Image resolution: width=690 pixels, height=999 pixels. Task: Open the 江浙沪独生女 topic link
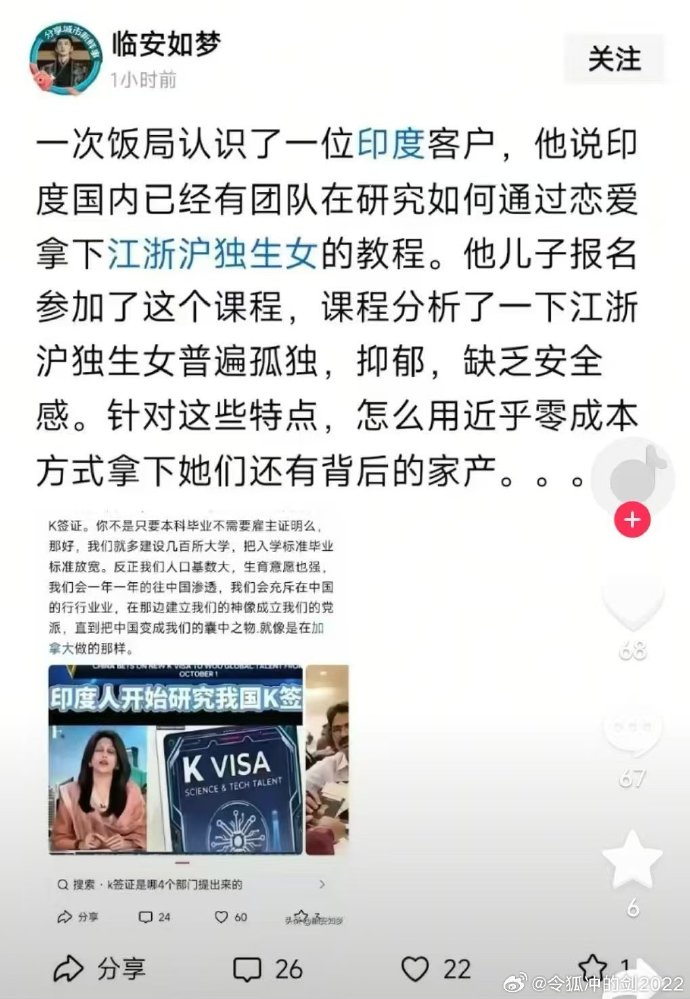[213, 255]
